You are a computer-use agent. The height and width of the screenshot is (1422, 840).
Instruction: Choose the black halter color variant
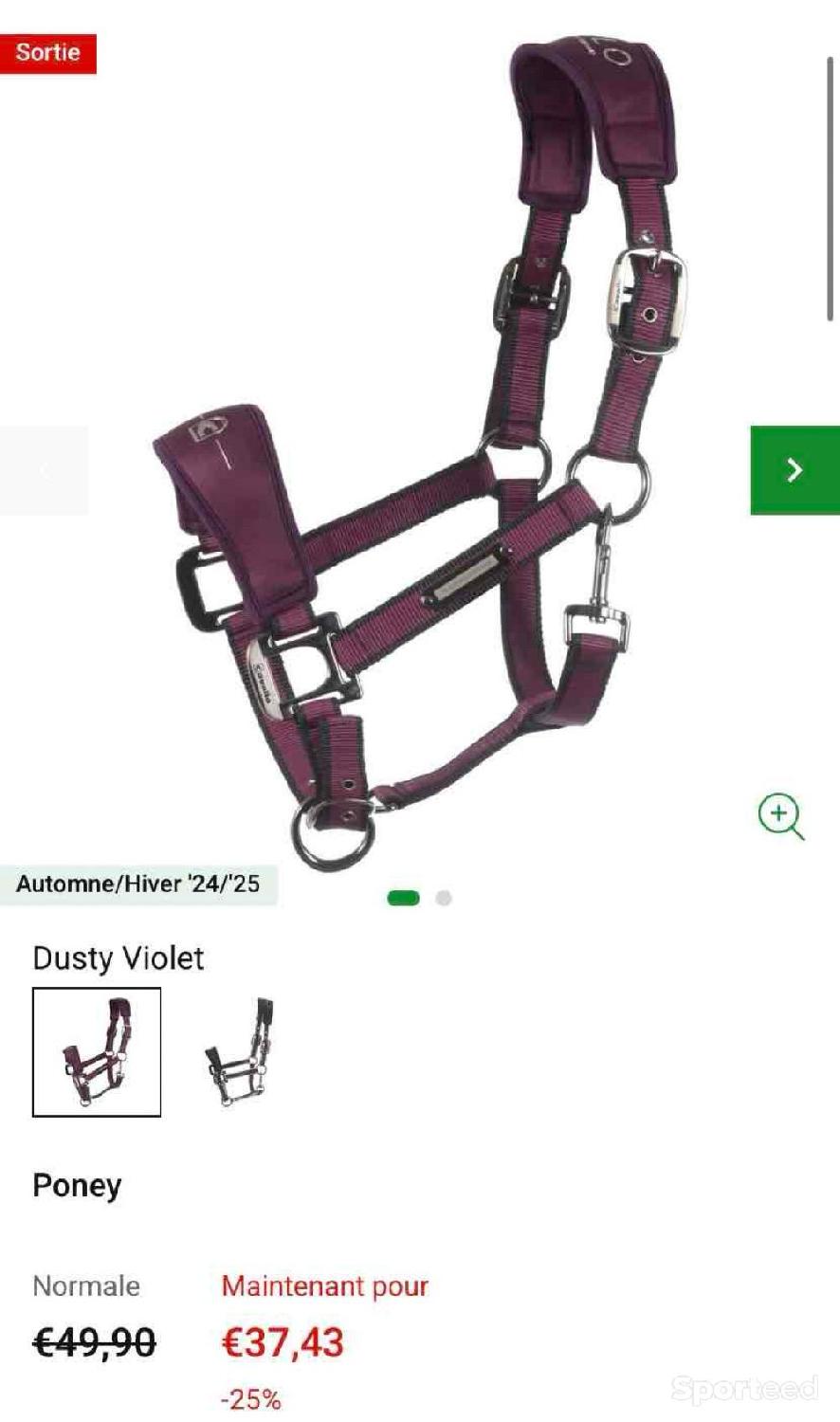tap(239, 1052)
